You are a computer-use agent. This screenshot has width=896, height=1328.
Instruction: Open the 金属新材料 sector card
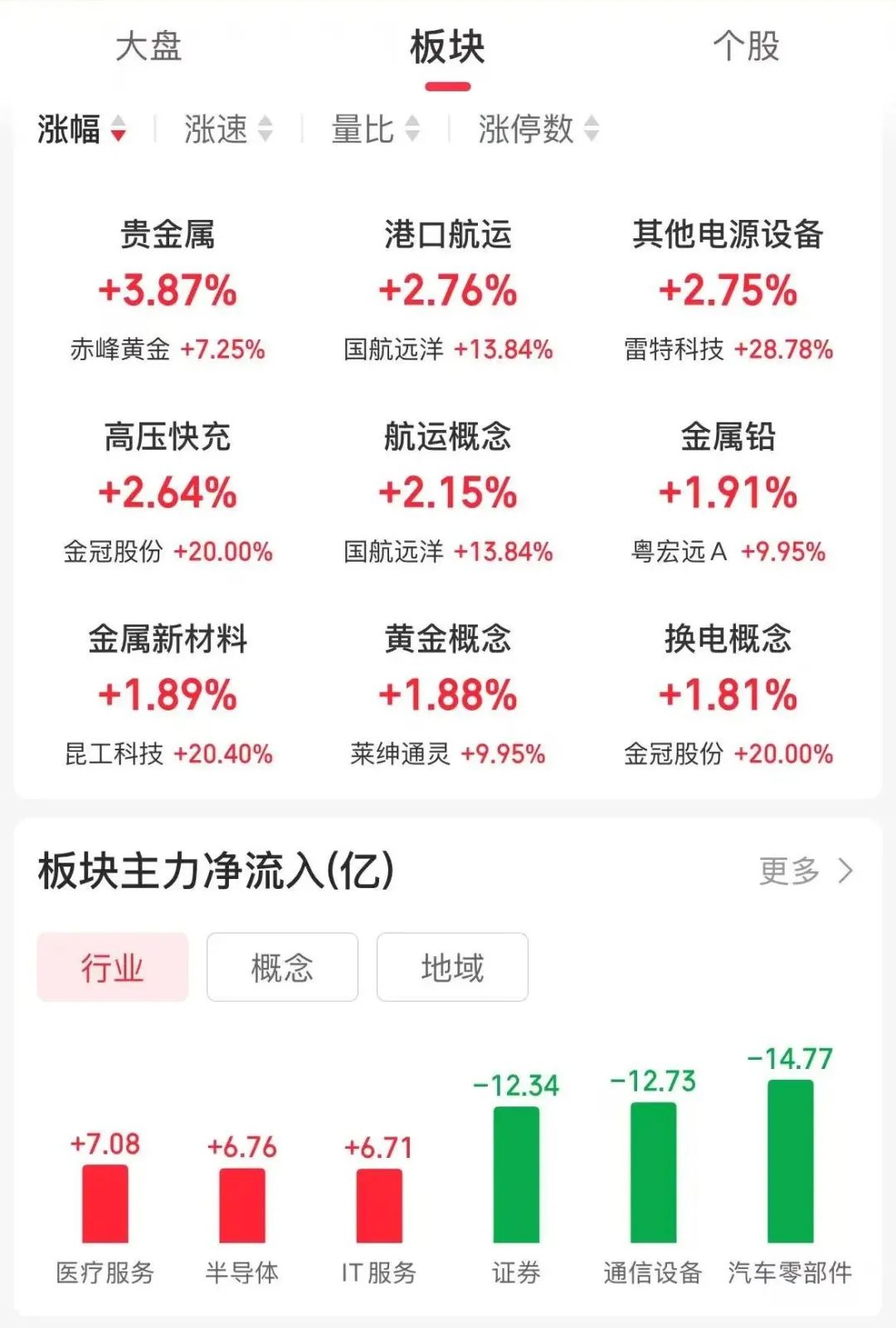(x=168, y=696)
